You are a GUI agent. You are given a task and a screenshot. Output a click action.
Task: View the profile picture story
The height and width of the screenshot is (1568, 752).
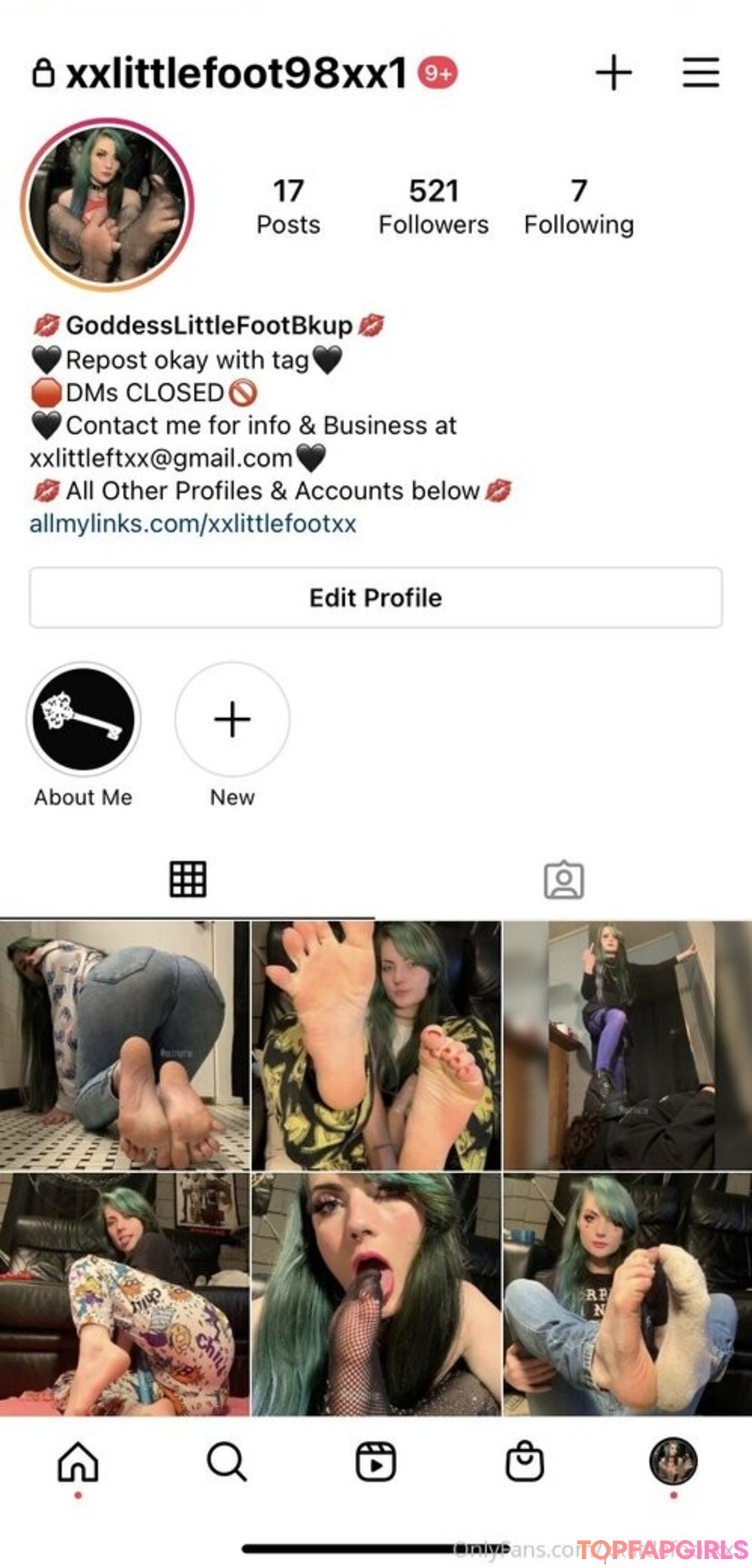click(x=107, y=205)
